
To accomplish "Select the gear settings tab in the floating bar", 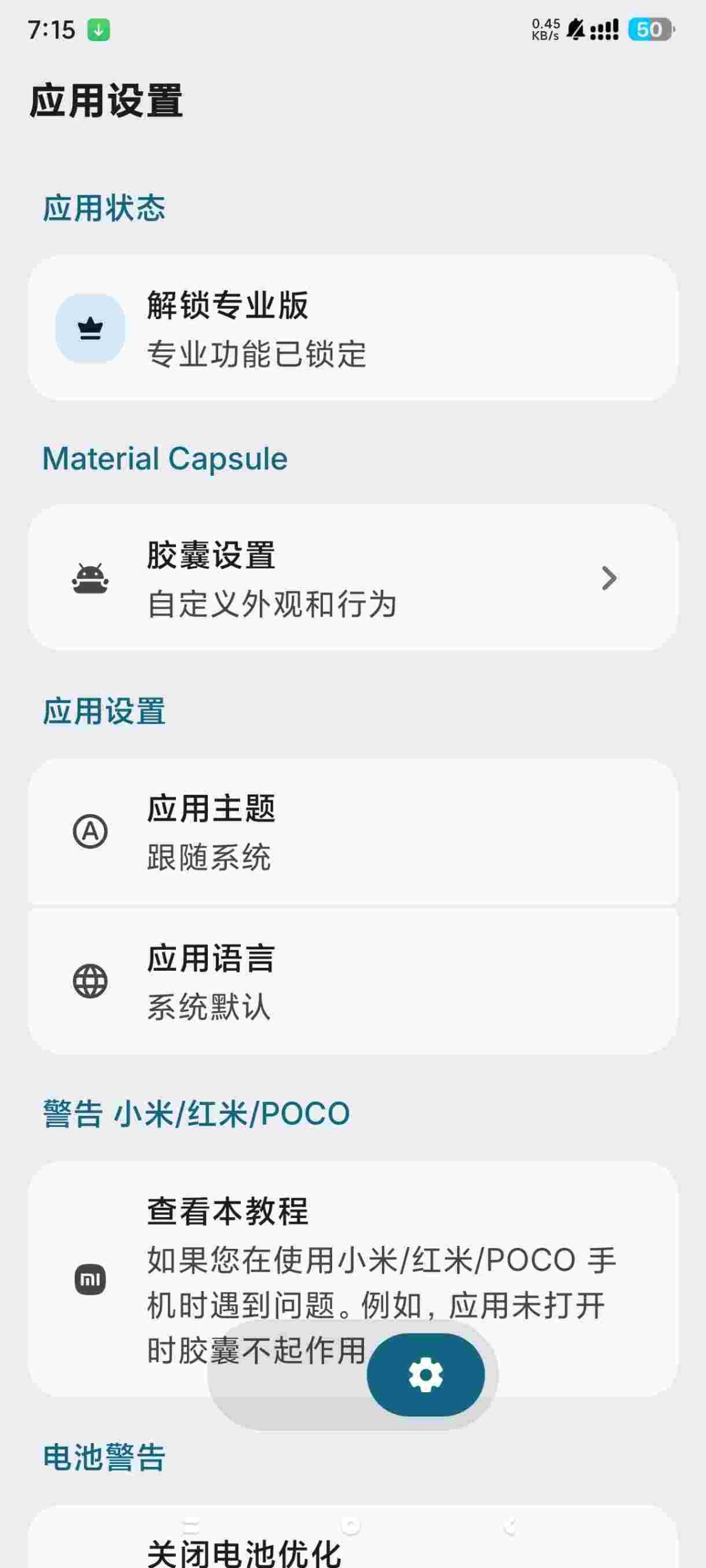I will point(425,1374).
